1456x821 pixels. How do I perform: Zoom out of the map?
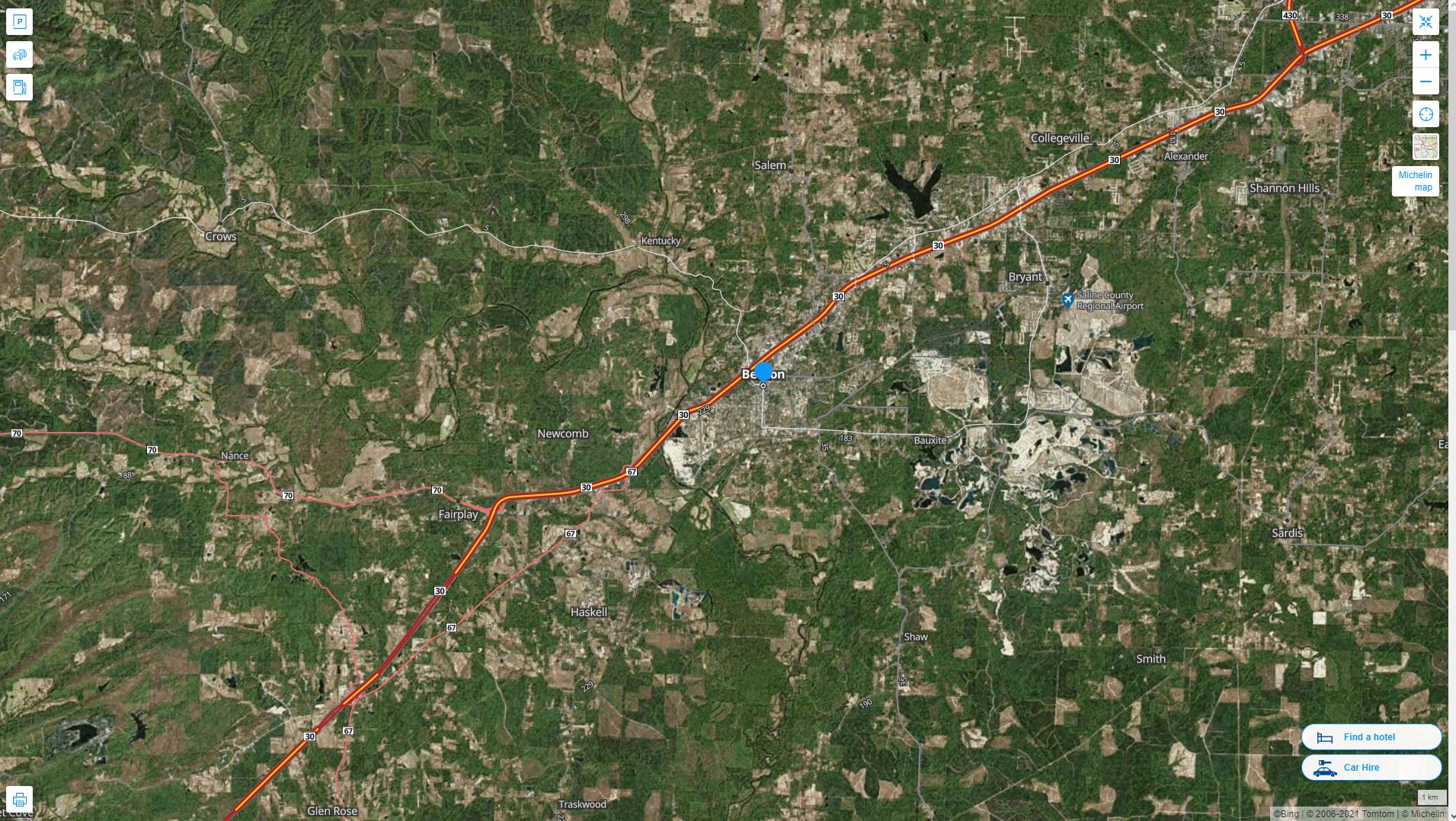(x=1426, y=82)
